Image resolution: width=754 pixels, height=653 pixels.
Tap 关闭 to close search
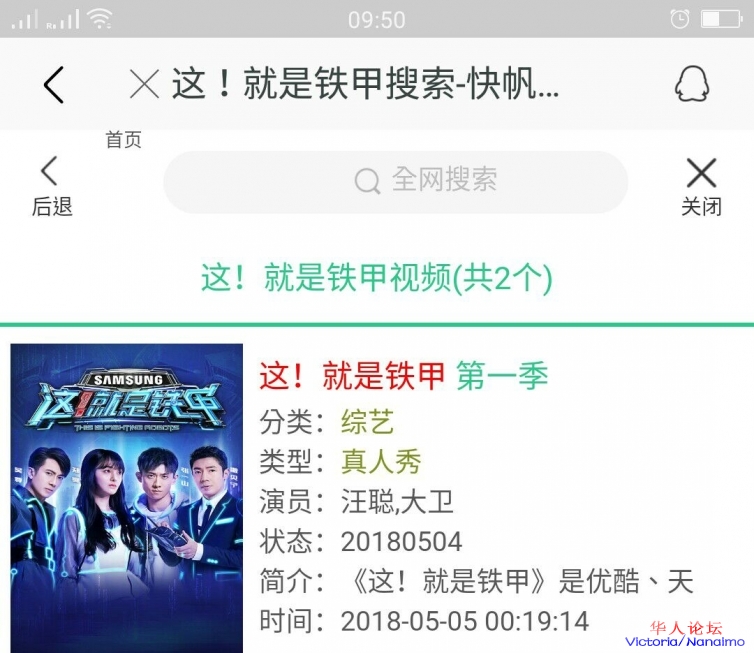click(x=701, y=186)
